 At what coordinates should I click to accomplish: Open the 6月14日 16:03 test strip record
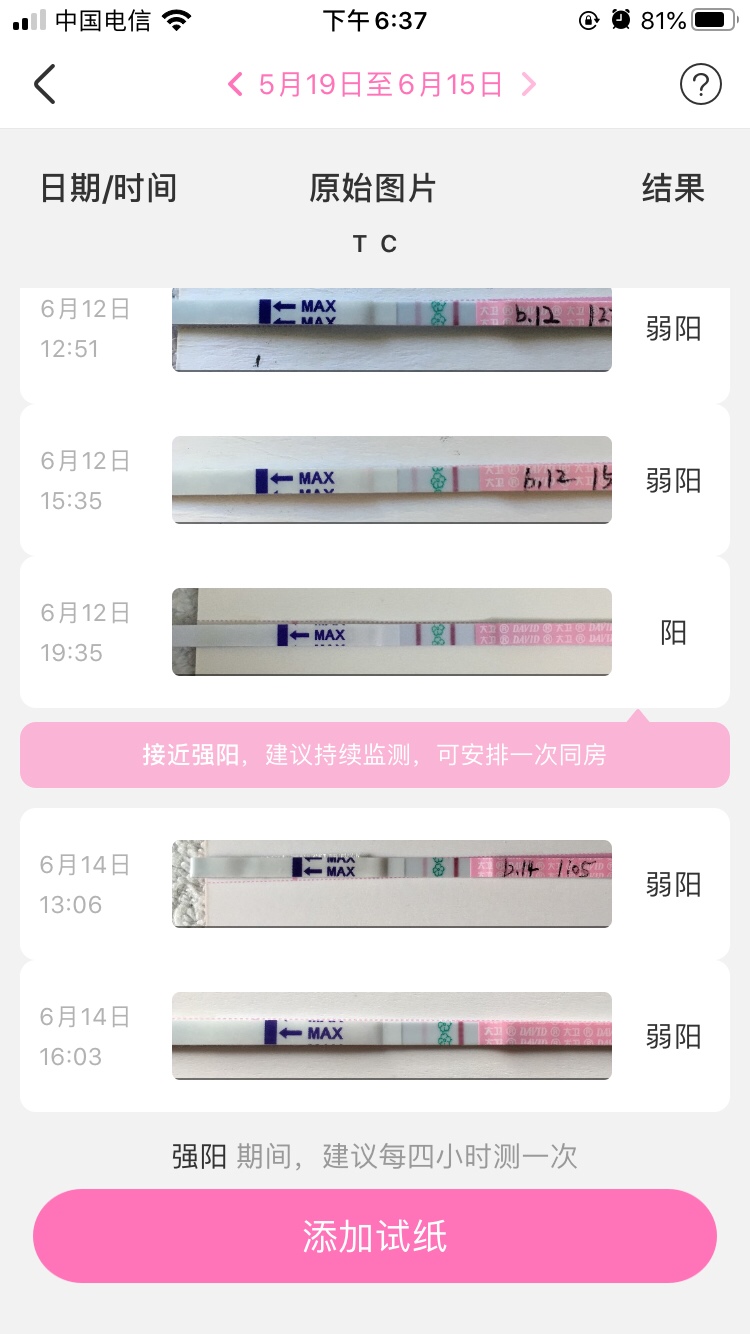click(x=375, y=1036)
